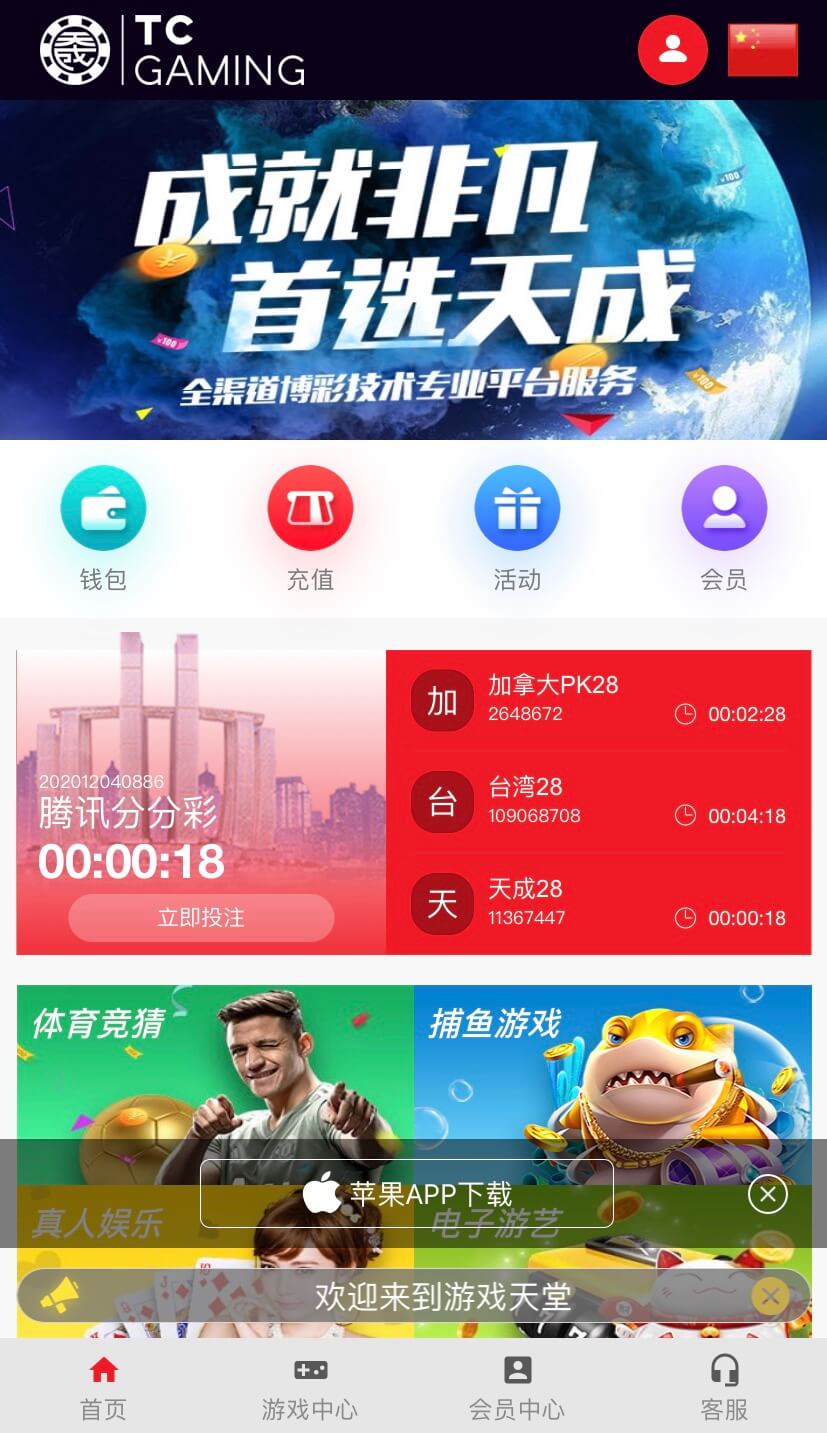
Task: Change language via the China flag
Action: pos(762,50)
